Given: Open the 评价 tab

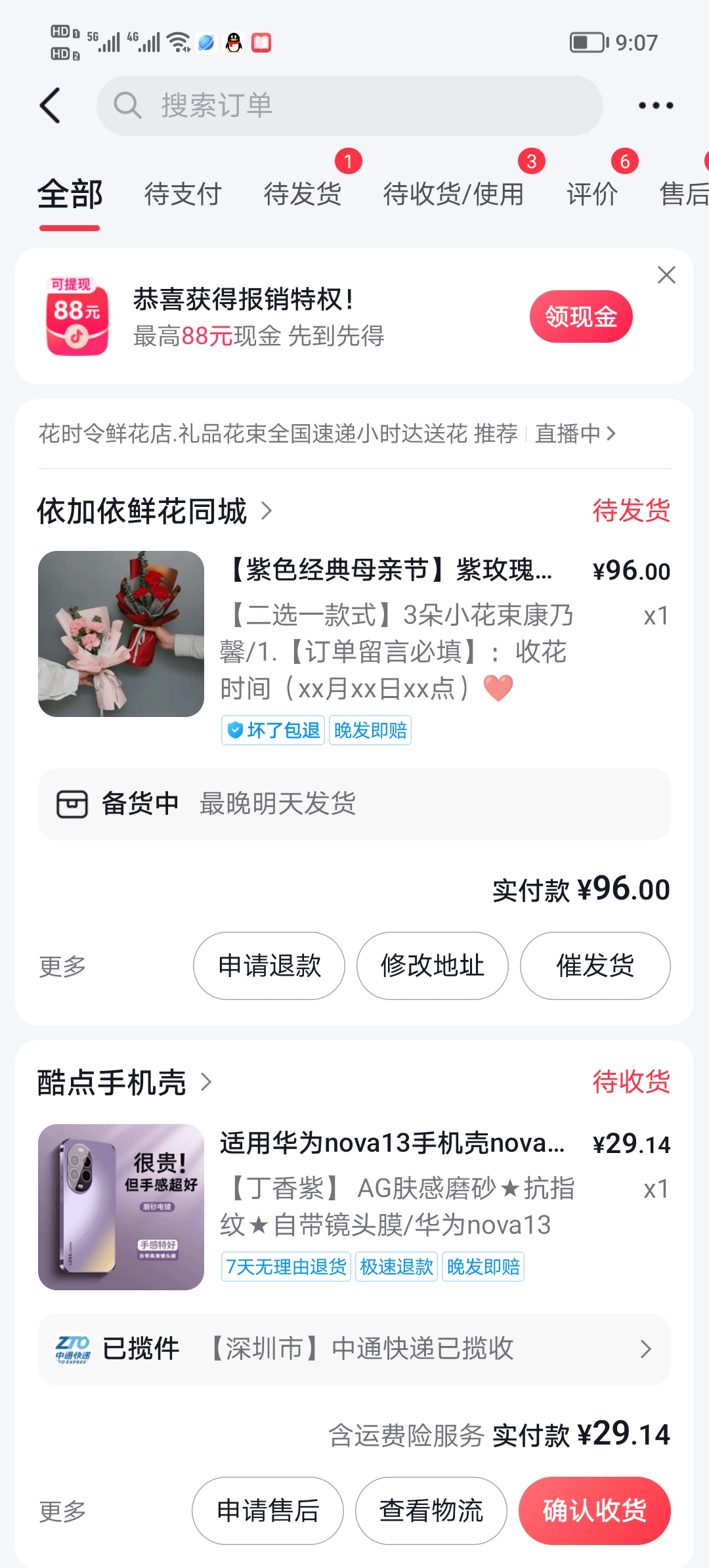Looking at the screenshot, I should coord(590,194).
